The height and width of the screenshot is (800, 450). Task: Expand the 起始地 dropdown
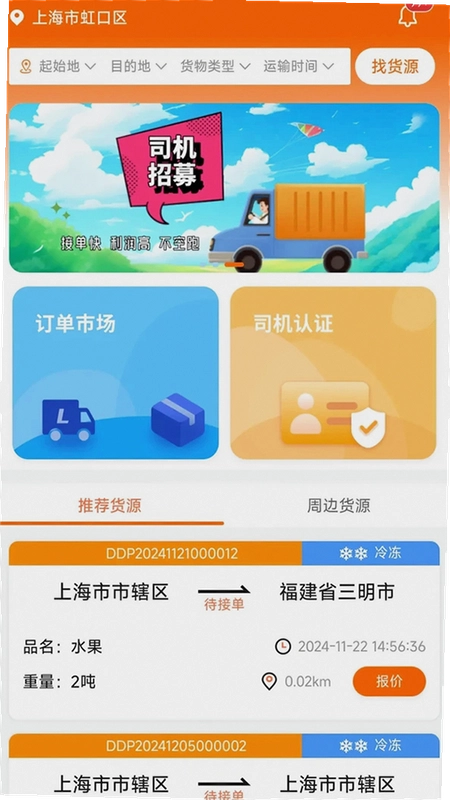pos(58,66)
